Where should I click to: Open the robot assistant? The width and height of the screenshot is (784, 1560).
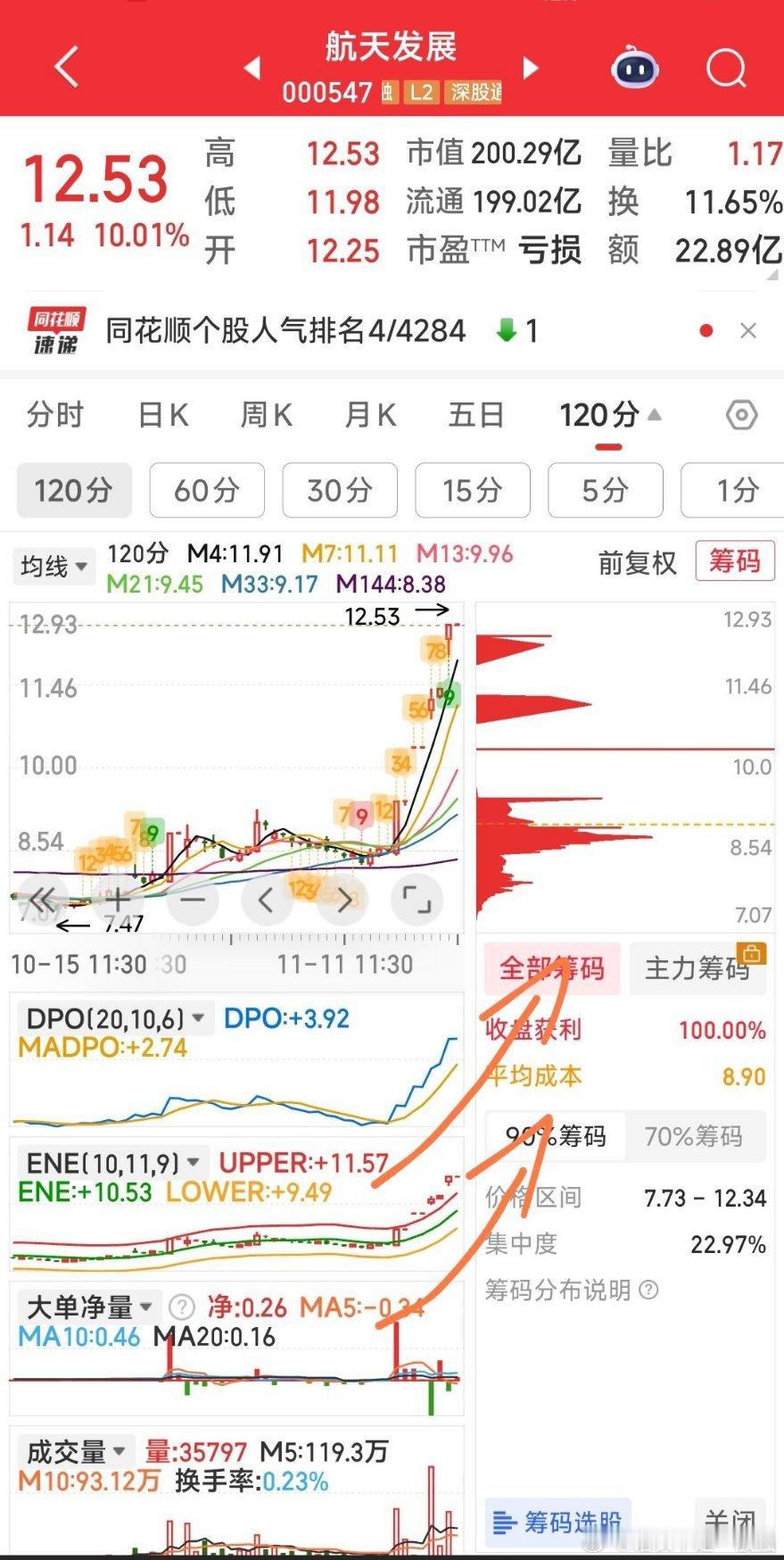(x=634, y=68)
